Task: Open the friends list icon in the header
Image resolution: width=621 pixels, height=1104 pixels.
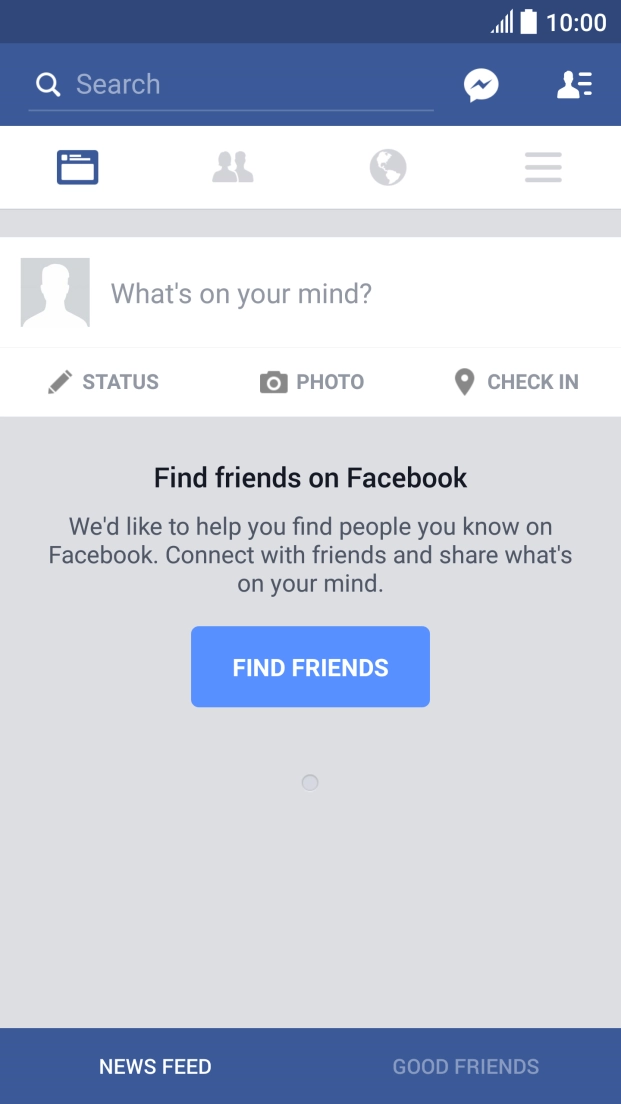Action: (x=574, y=85)
